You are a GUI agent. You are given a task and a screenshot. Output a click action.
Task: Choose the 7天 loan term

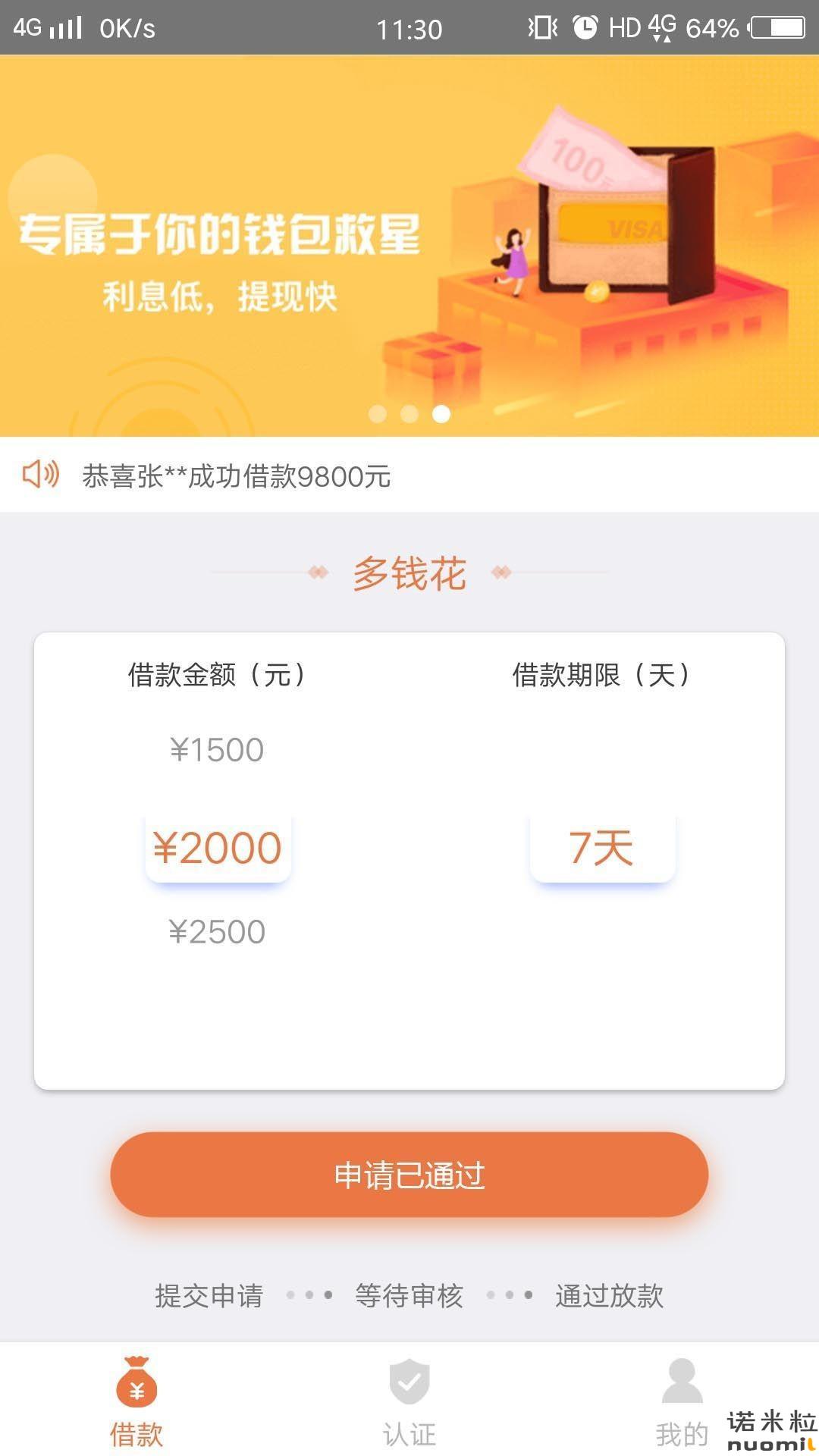pos(602,848)
